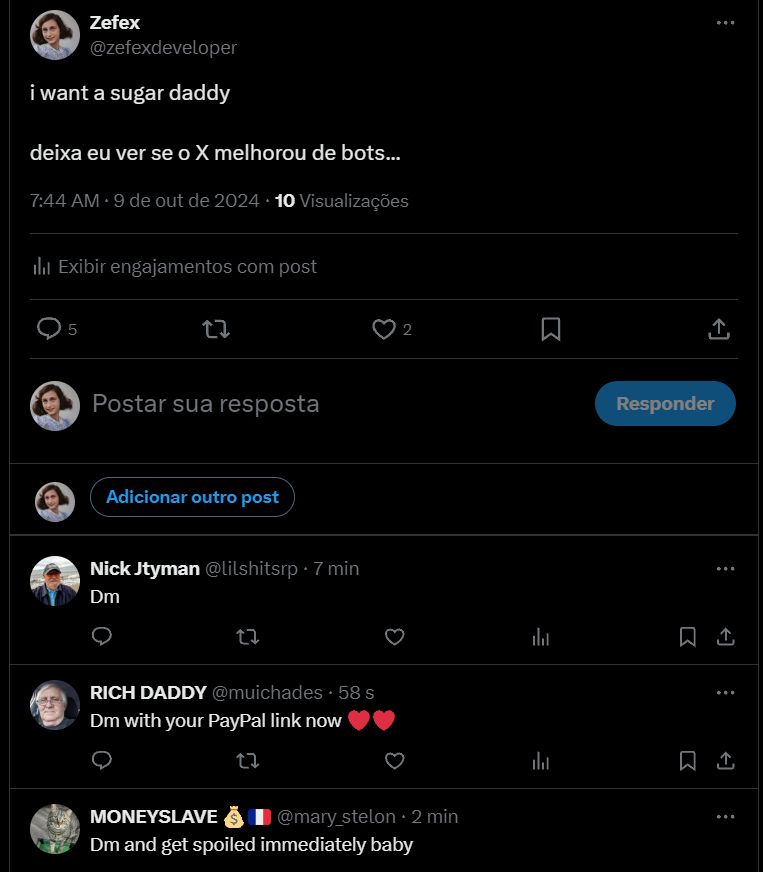Like Nick Jtyman's reply
The width and height of the screenshot is (763, 872).
(394, 637)
